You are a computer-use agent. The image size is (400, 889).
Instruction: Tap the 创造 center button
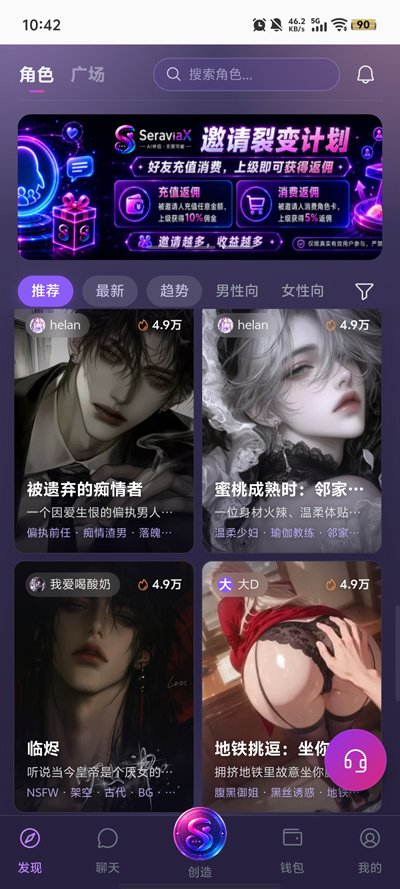[200, 843]
